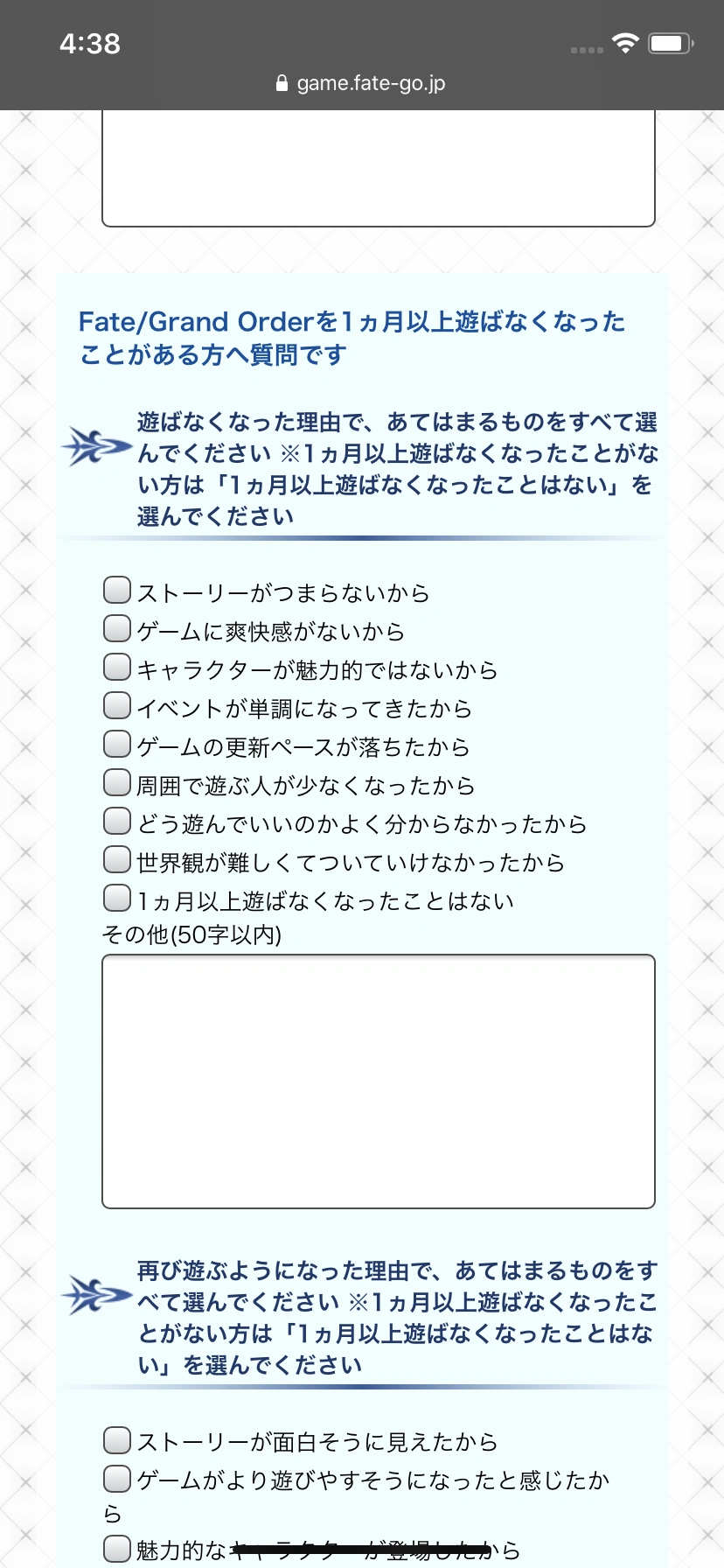
Task: Check 'ストーリーがつまらないから' option
Action: (x=117, y=590)
